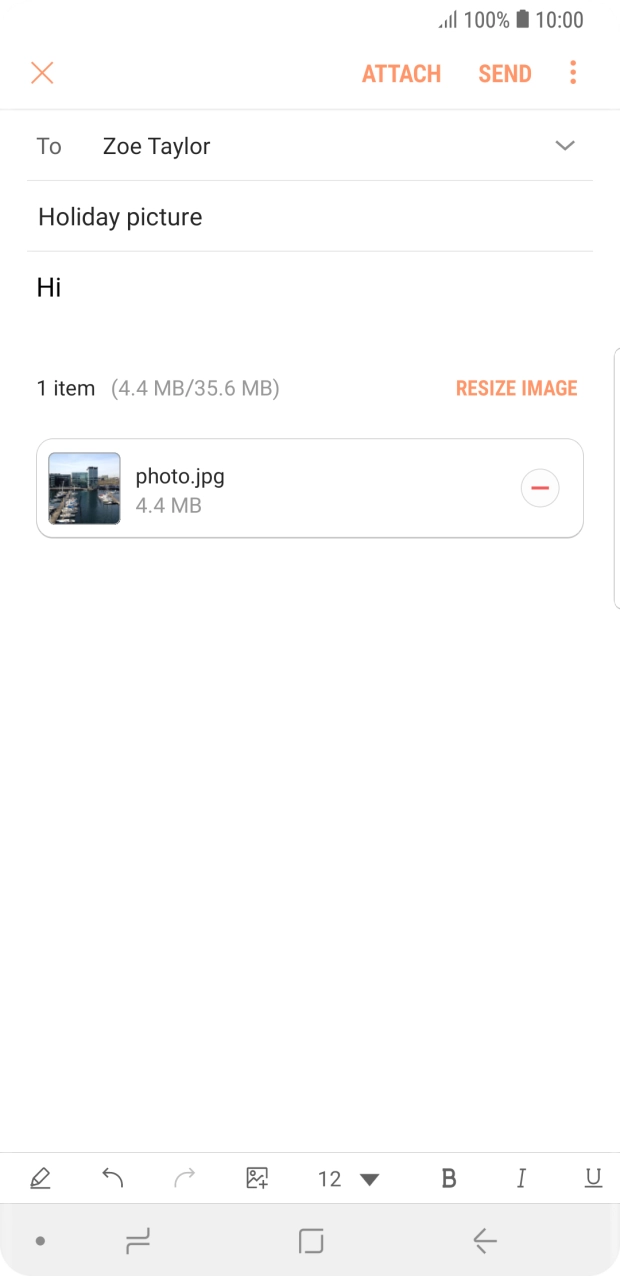The height and width of the screenshot is (1276, 620).
Task: Insert an inline image
Action: click(257, 1179)
